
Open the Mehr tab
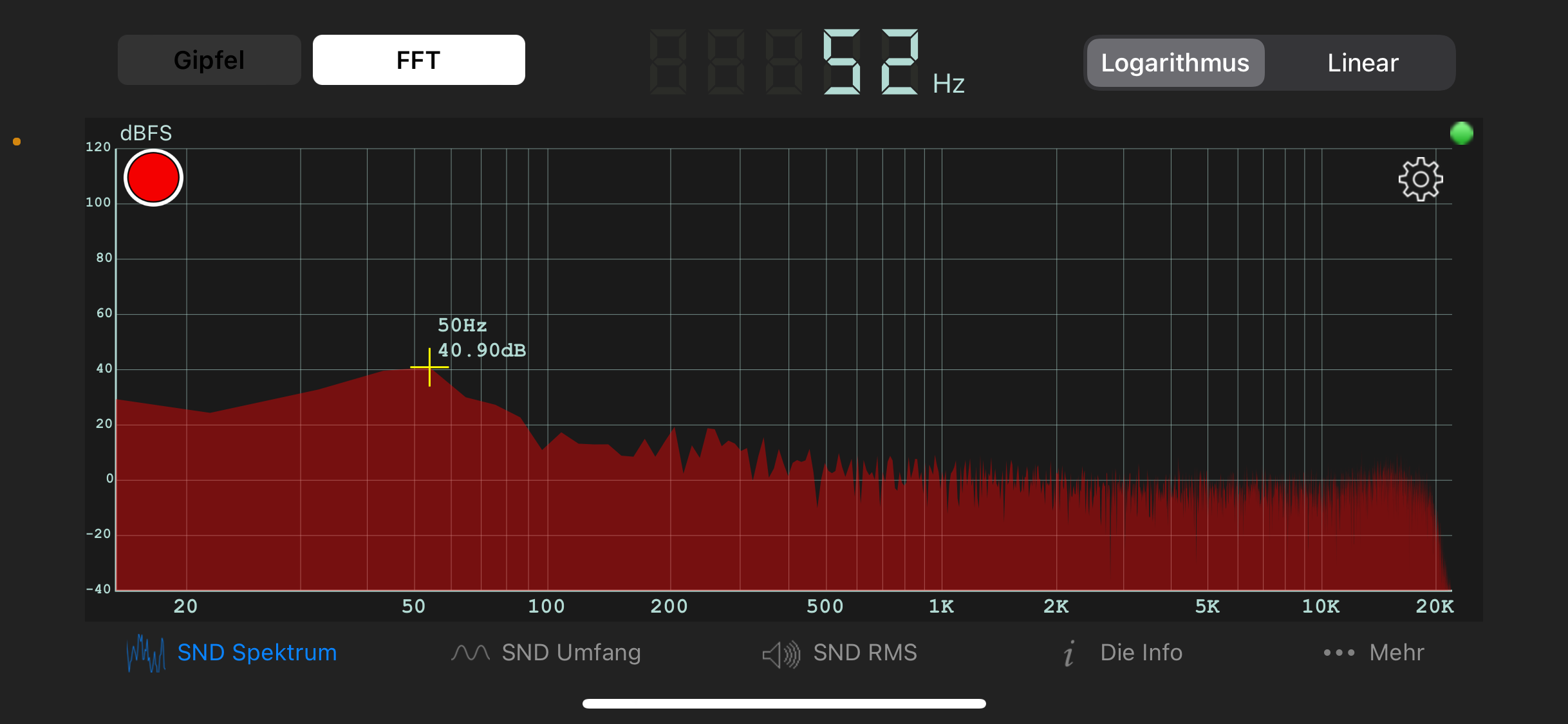(x=1373, y=653)
